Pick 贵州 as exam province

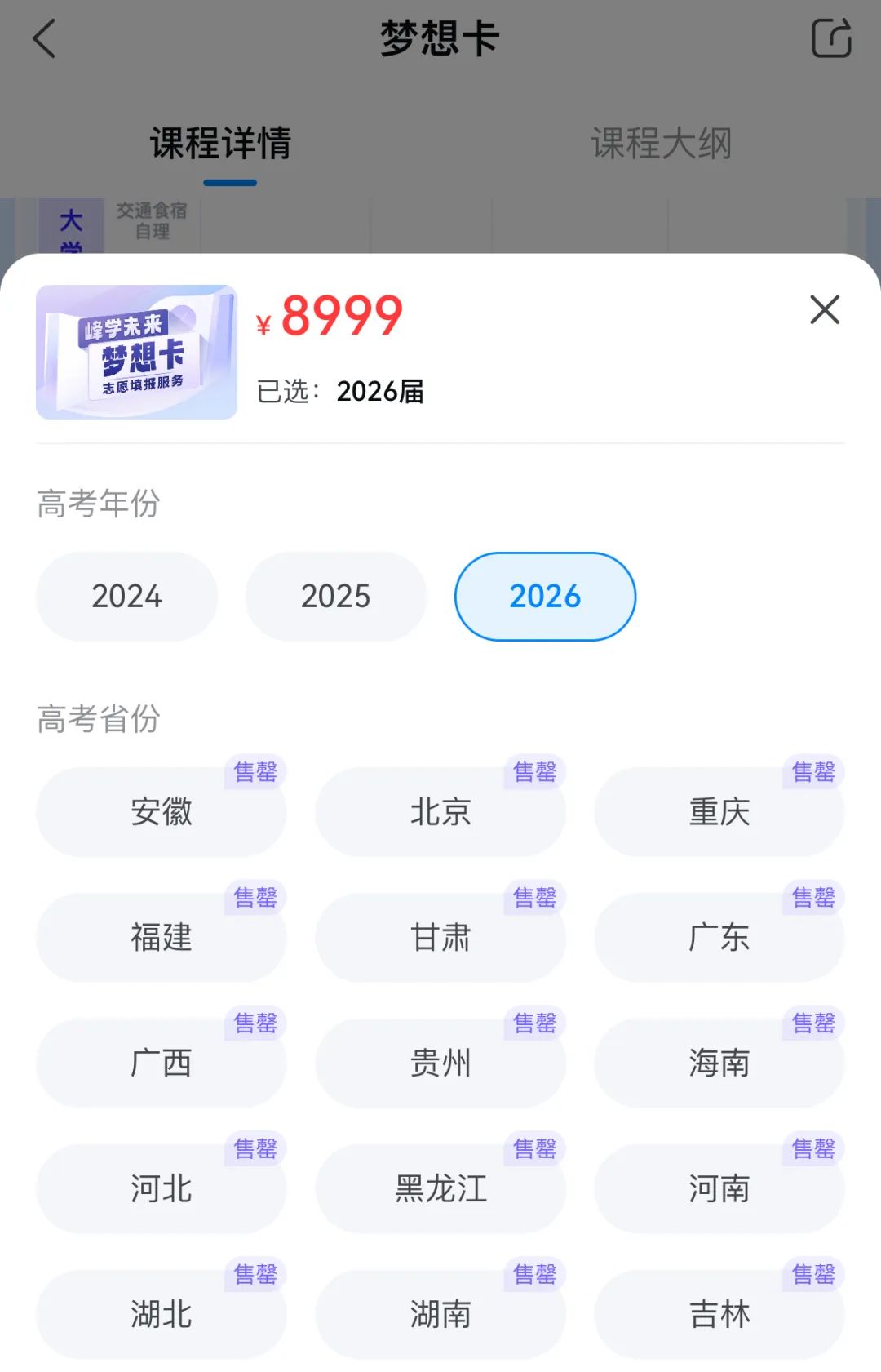(440, 1063)
